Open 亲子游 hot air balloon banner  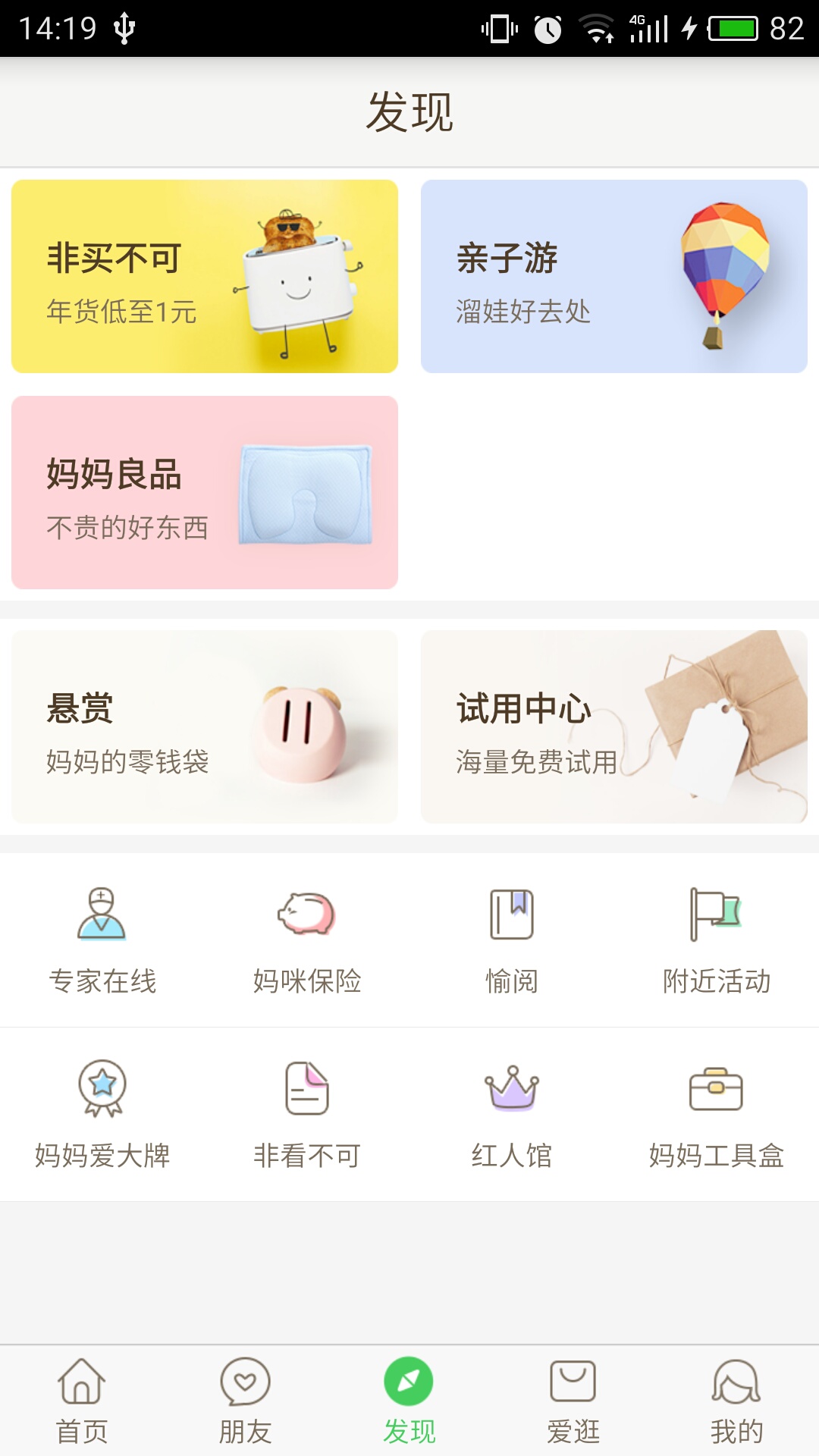(x=614, y=275)
